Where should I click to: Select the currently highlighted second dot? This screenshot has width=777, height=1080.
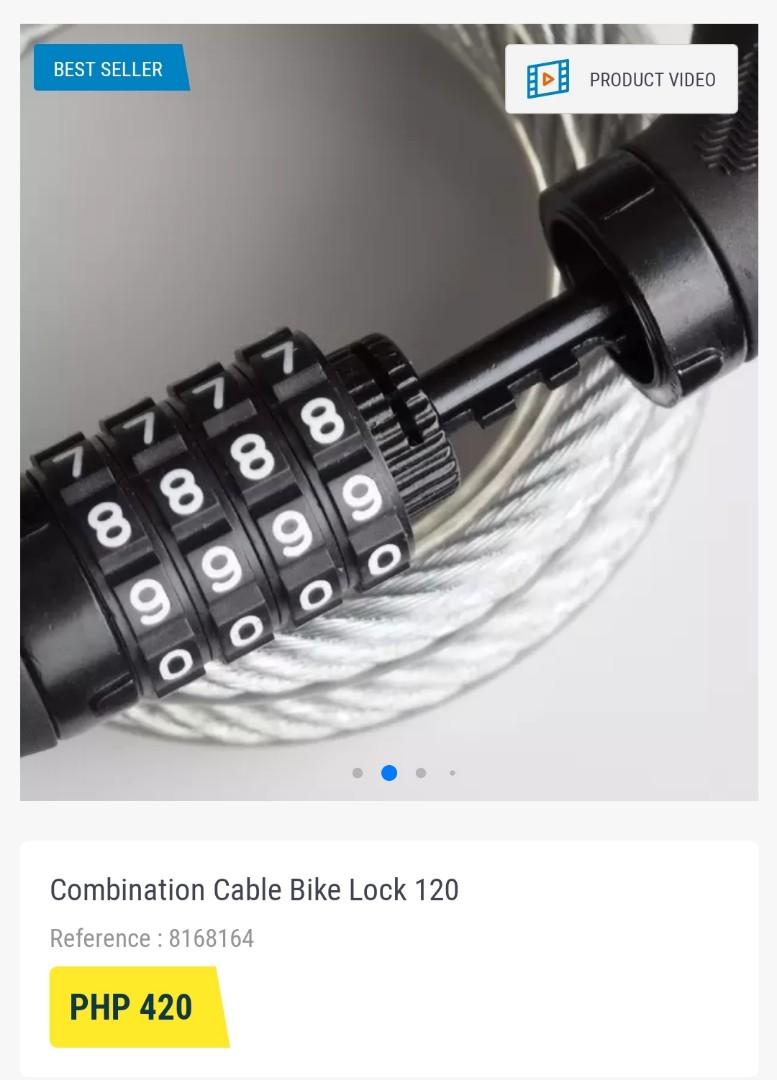pos(390,772)
